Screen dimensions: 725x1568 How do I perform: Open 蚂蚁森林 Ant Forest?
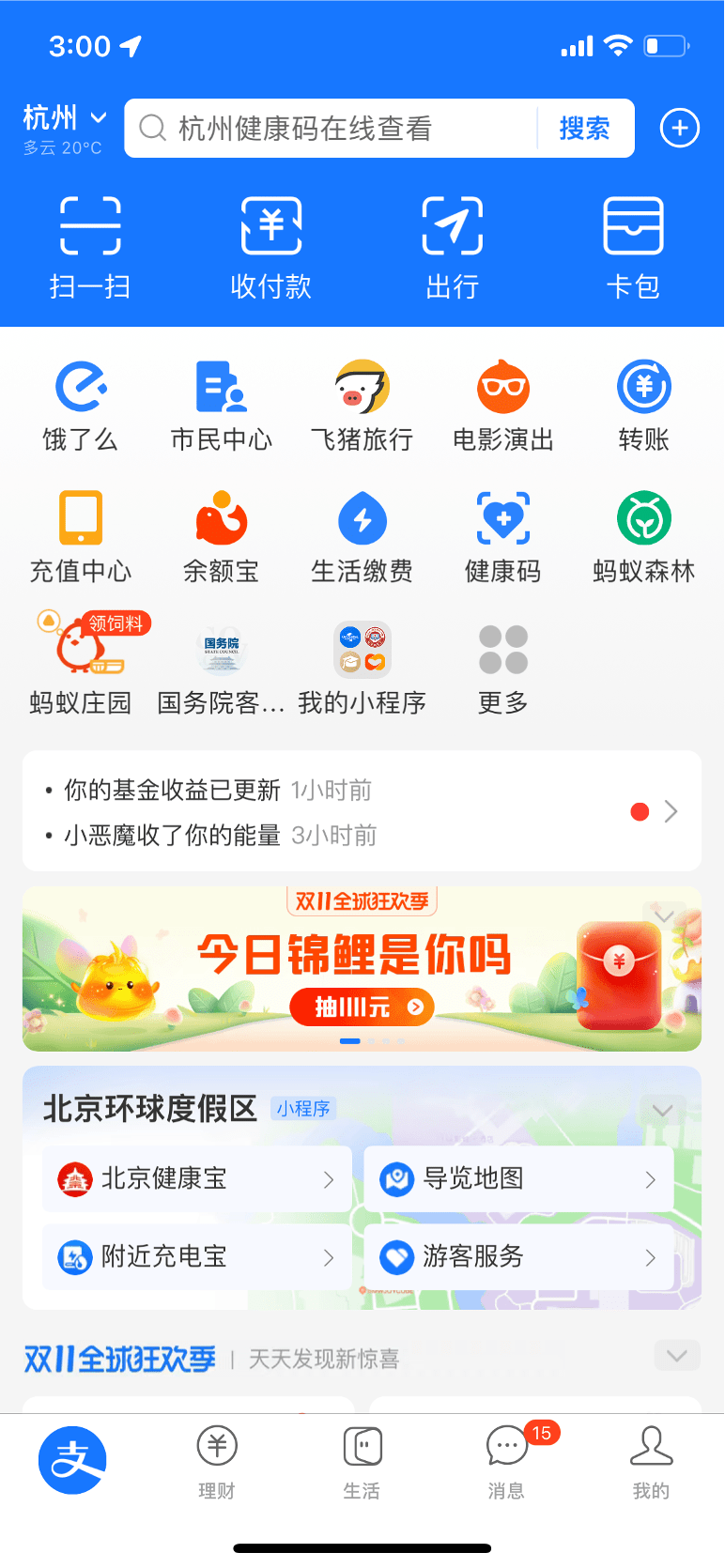pos(643,535)
